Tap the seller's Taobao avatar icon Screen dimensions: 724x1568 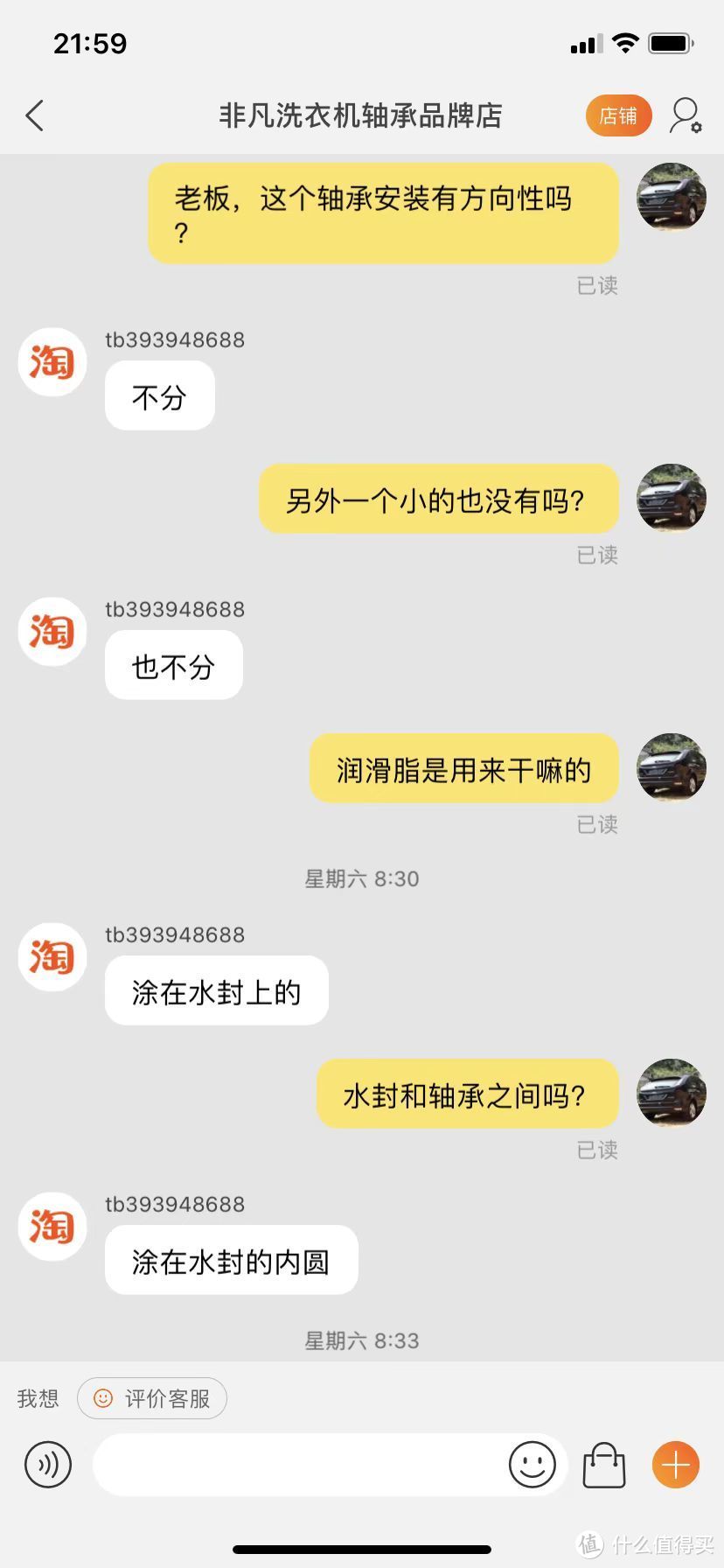(52, 362)
